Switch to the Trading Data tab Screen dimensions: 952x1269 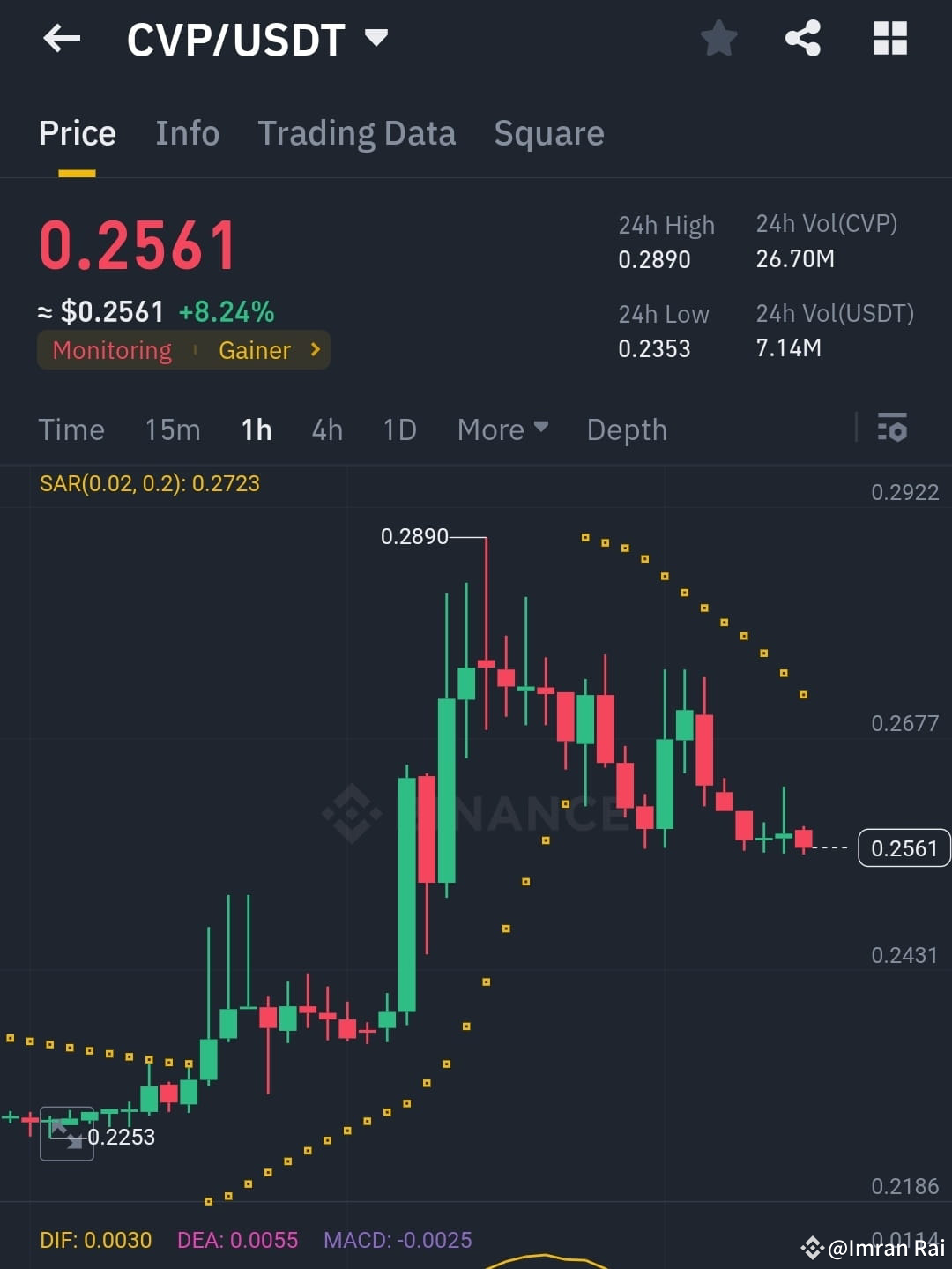tap(357, 133)
